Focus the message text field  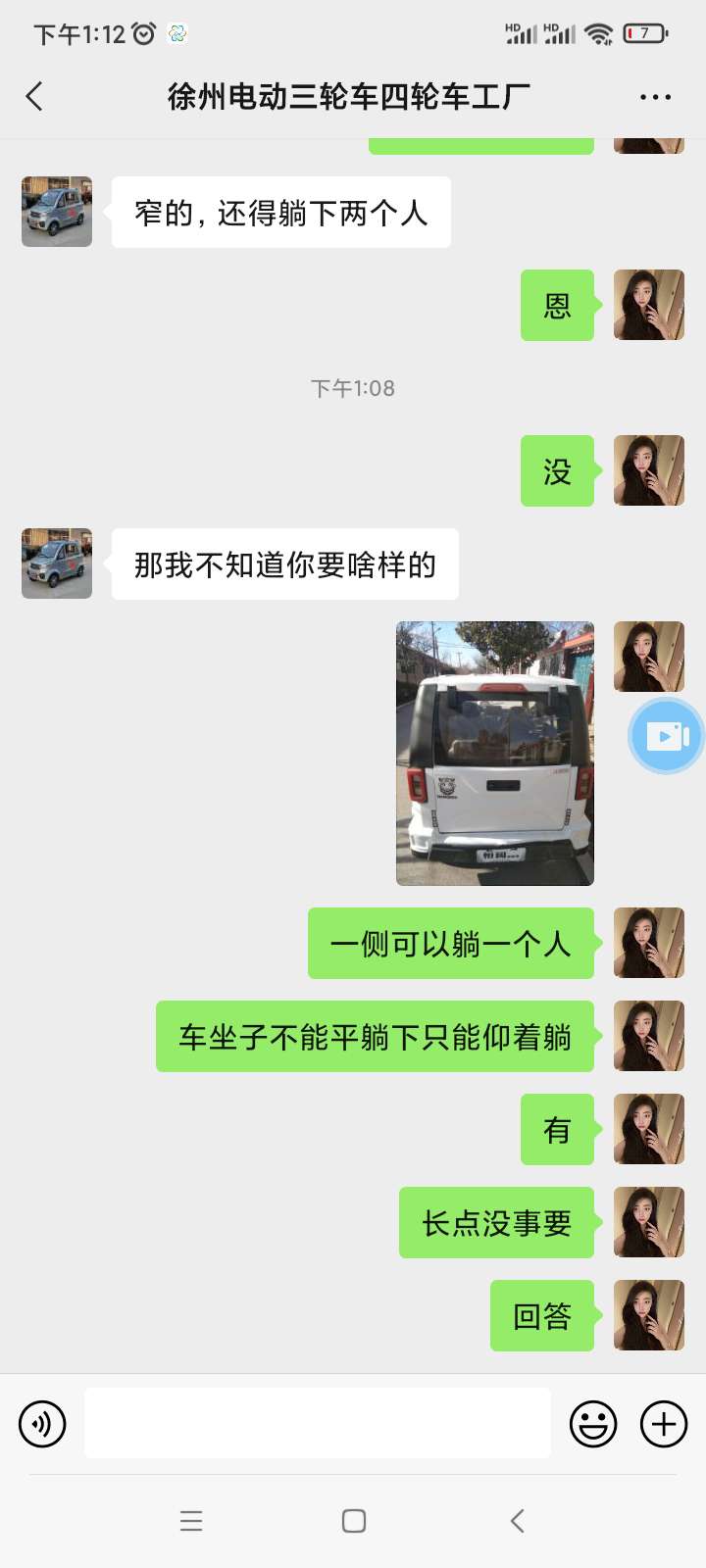pyautogui.click(x=317, y=1423)
